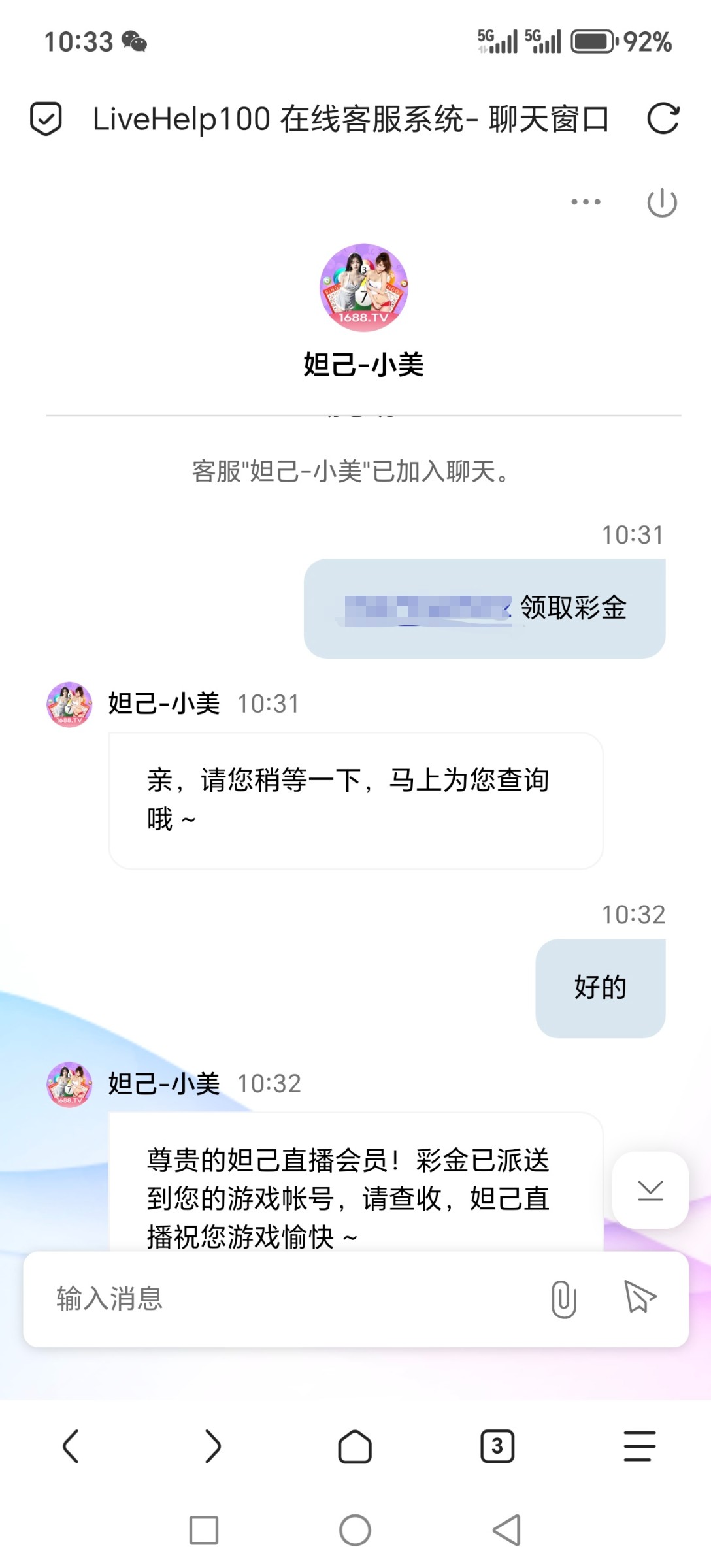
Task: Open the three-dot options menu
Action: tap(586, 202)
